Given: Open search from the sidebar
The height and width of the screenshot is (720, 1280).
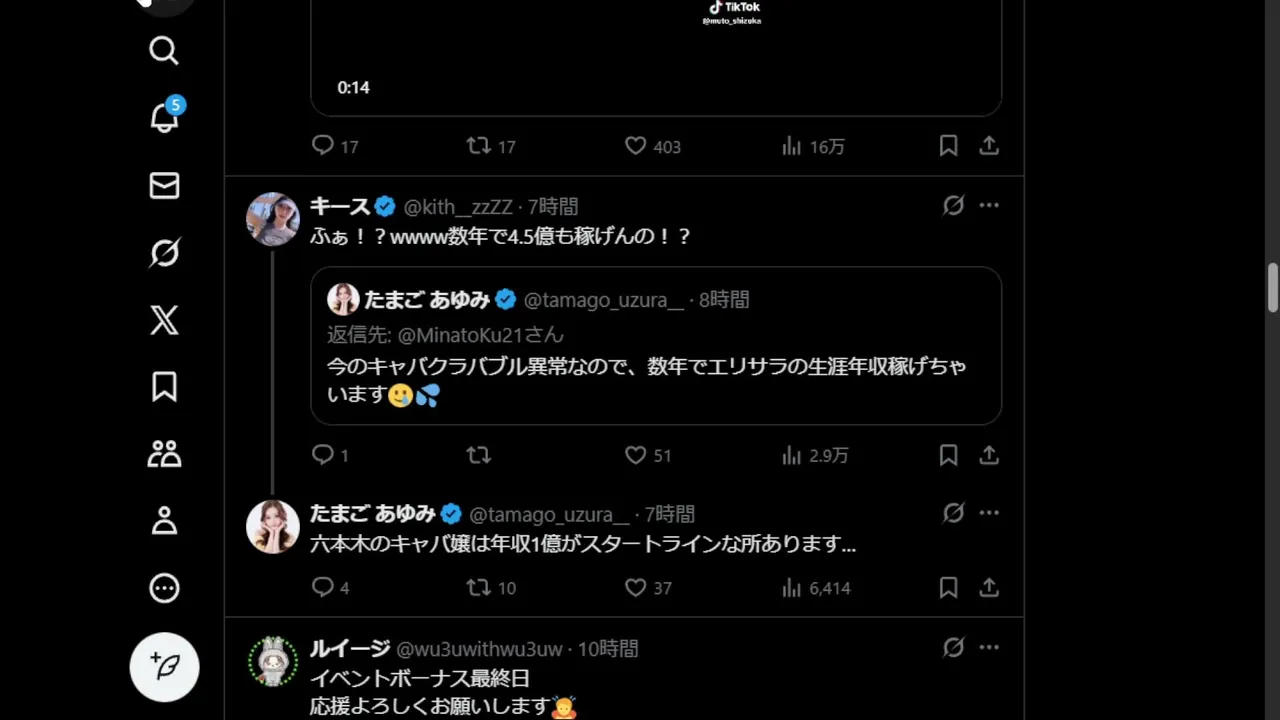Looking at the screenshot, I should pyautogui.click(x=164, y=51).
